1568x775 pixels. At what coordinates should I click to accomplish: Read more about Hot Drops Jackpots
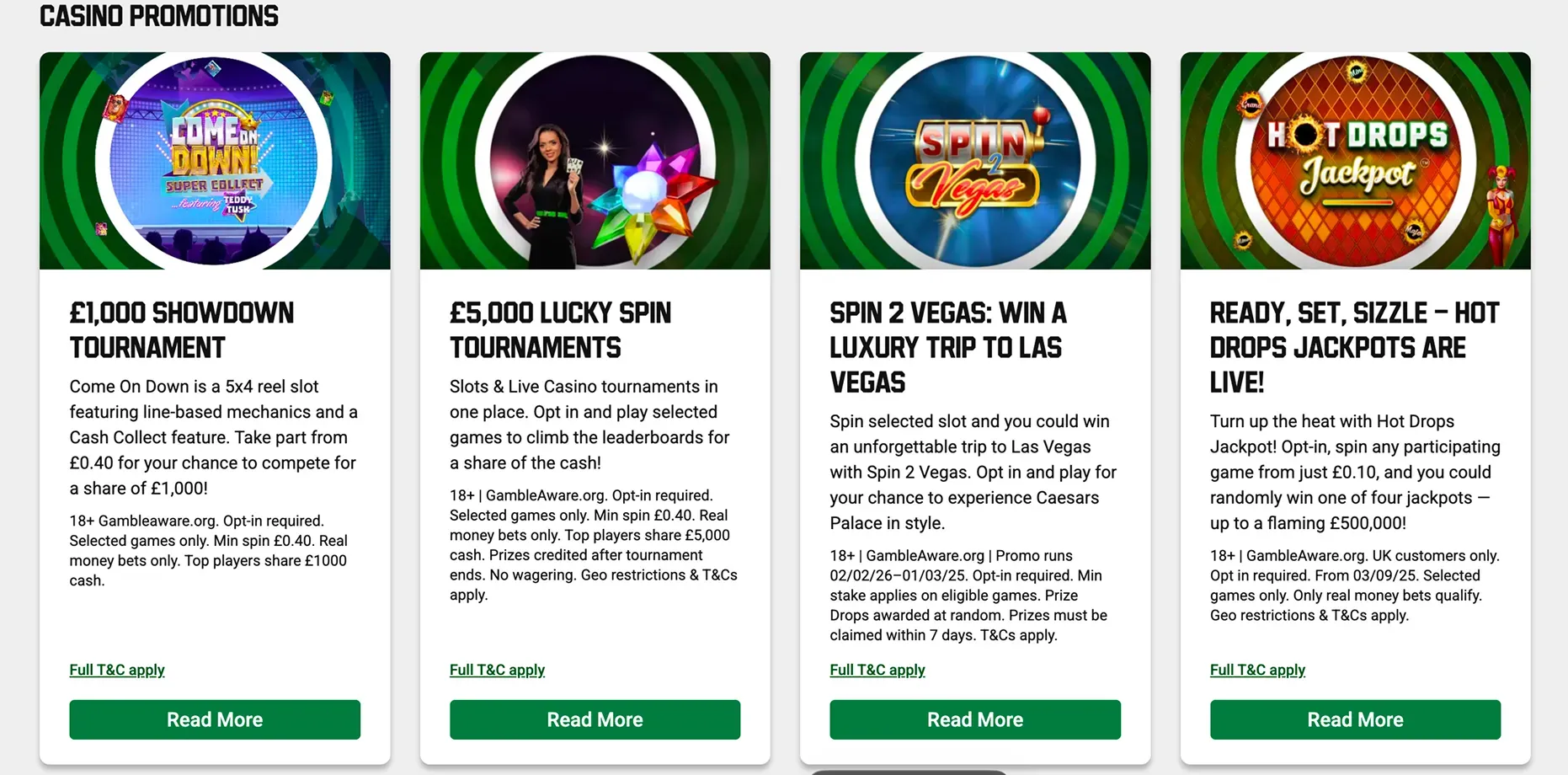[1355, 719]
